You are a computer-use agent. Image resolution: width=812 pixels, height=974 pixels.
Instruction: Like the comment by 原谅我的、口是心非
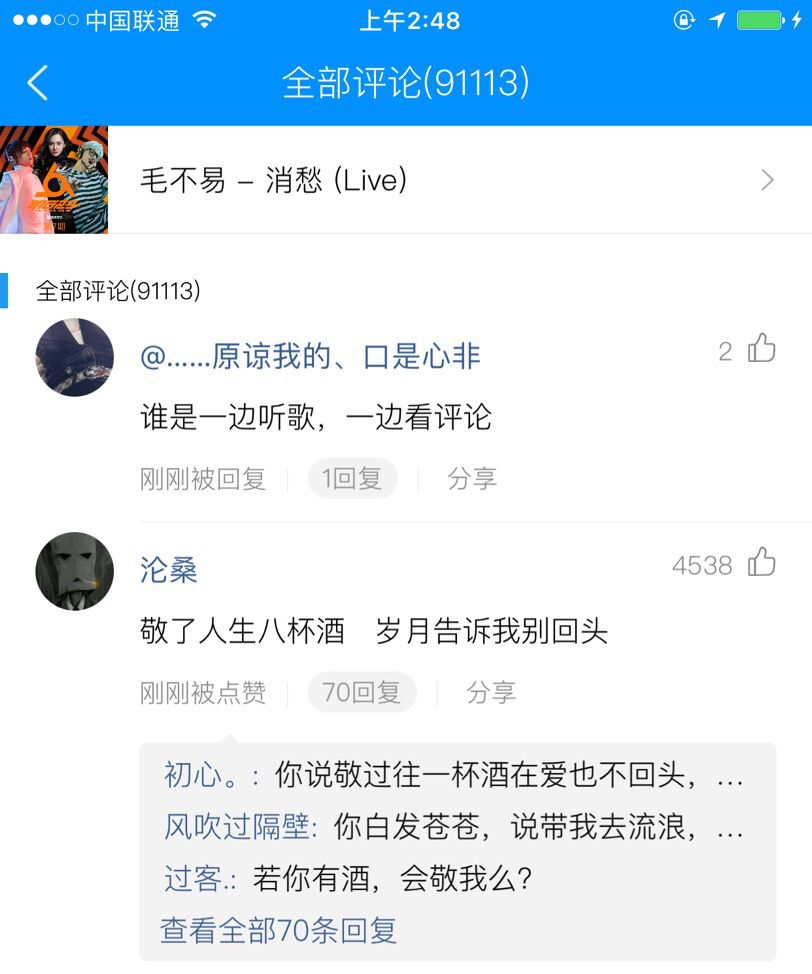(x=762, y=349)
